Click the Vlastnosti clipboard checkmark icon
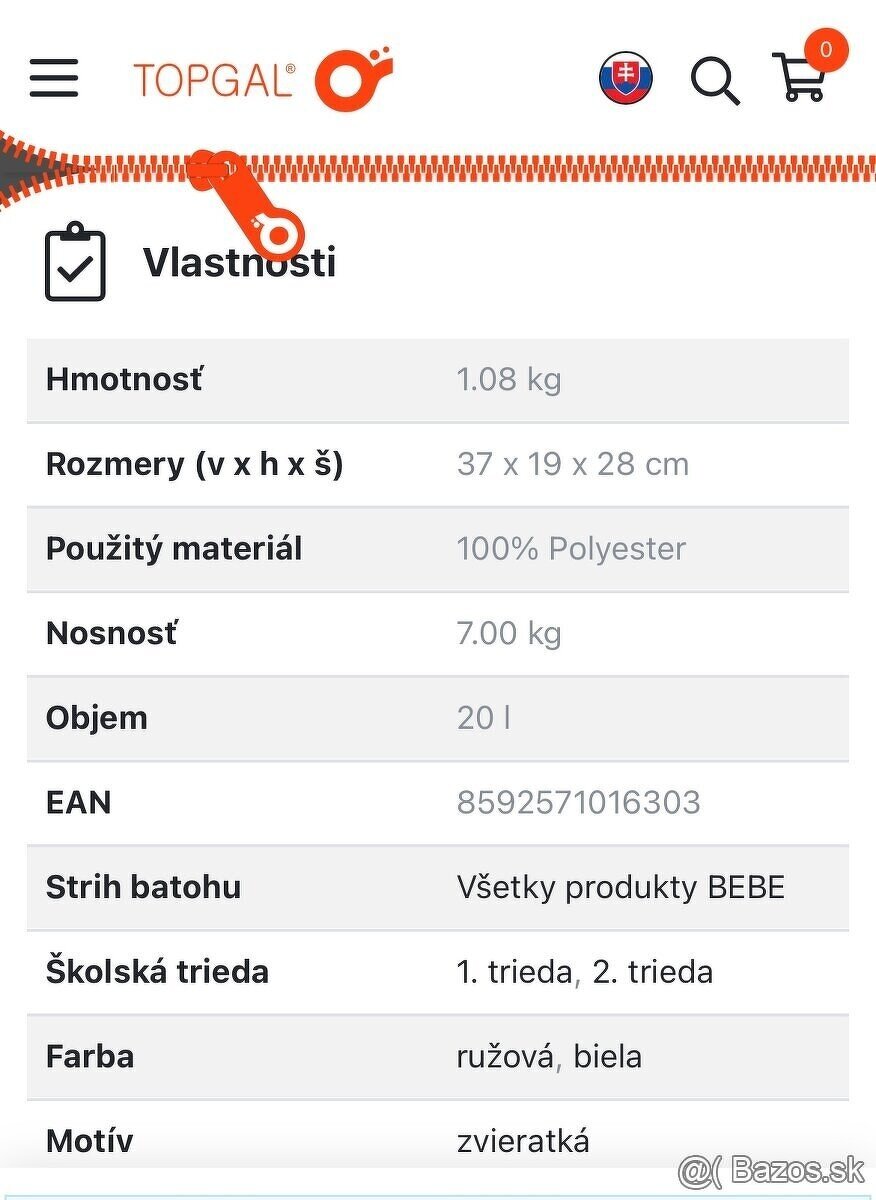 (x=74, y=263)
